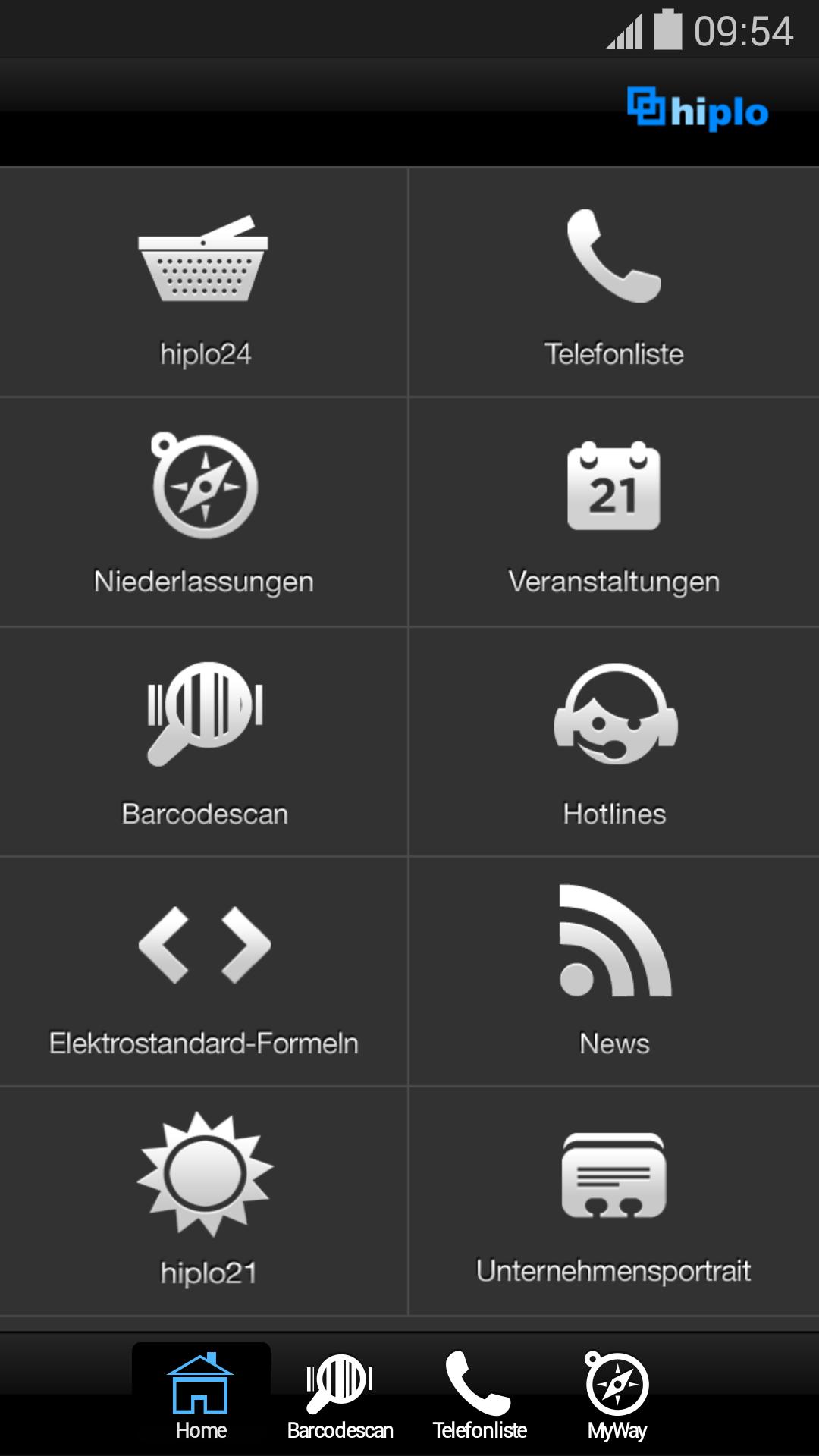Open the hiplo24 shop tile

point(204,283)
